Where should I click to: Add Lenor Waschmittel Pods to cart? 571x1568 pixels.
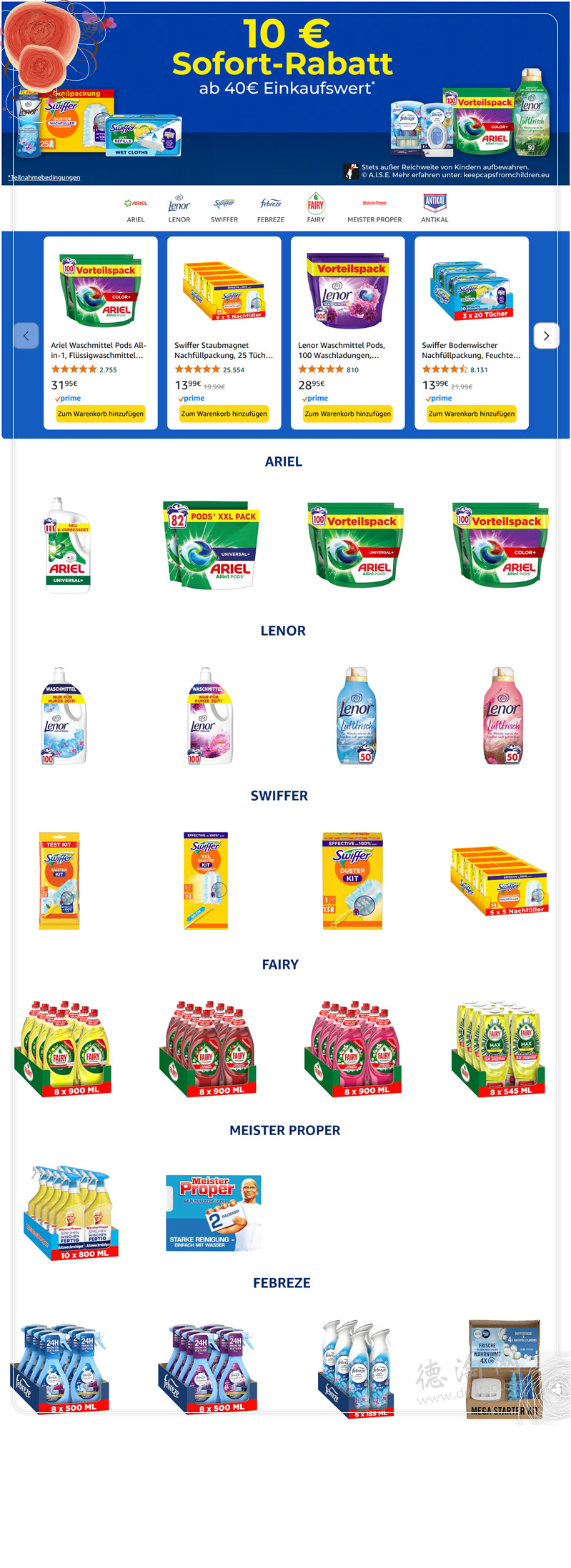tap(347, 414)
